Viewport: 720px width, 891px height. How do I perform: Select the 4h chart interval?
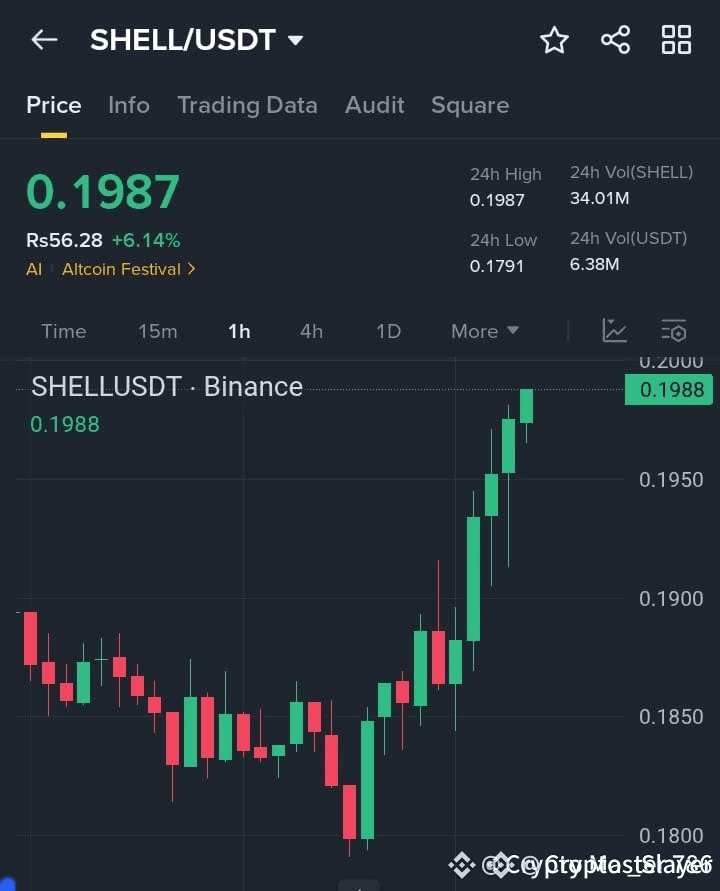click(311, 331)
